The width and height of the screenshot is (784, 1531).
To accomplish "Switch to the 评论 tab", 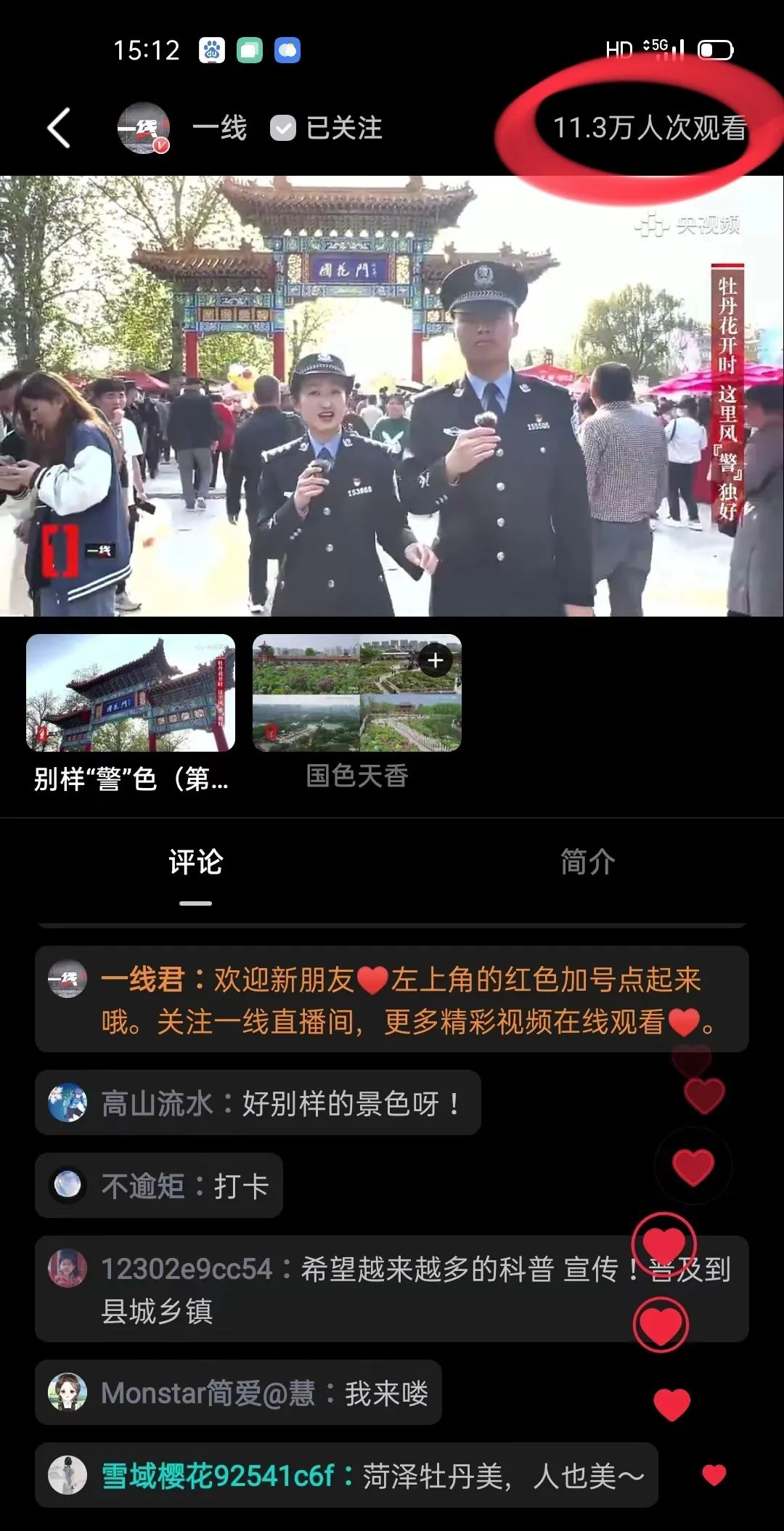I will [x=195, y=863].
